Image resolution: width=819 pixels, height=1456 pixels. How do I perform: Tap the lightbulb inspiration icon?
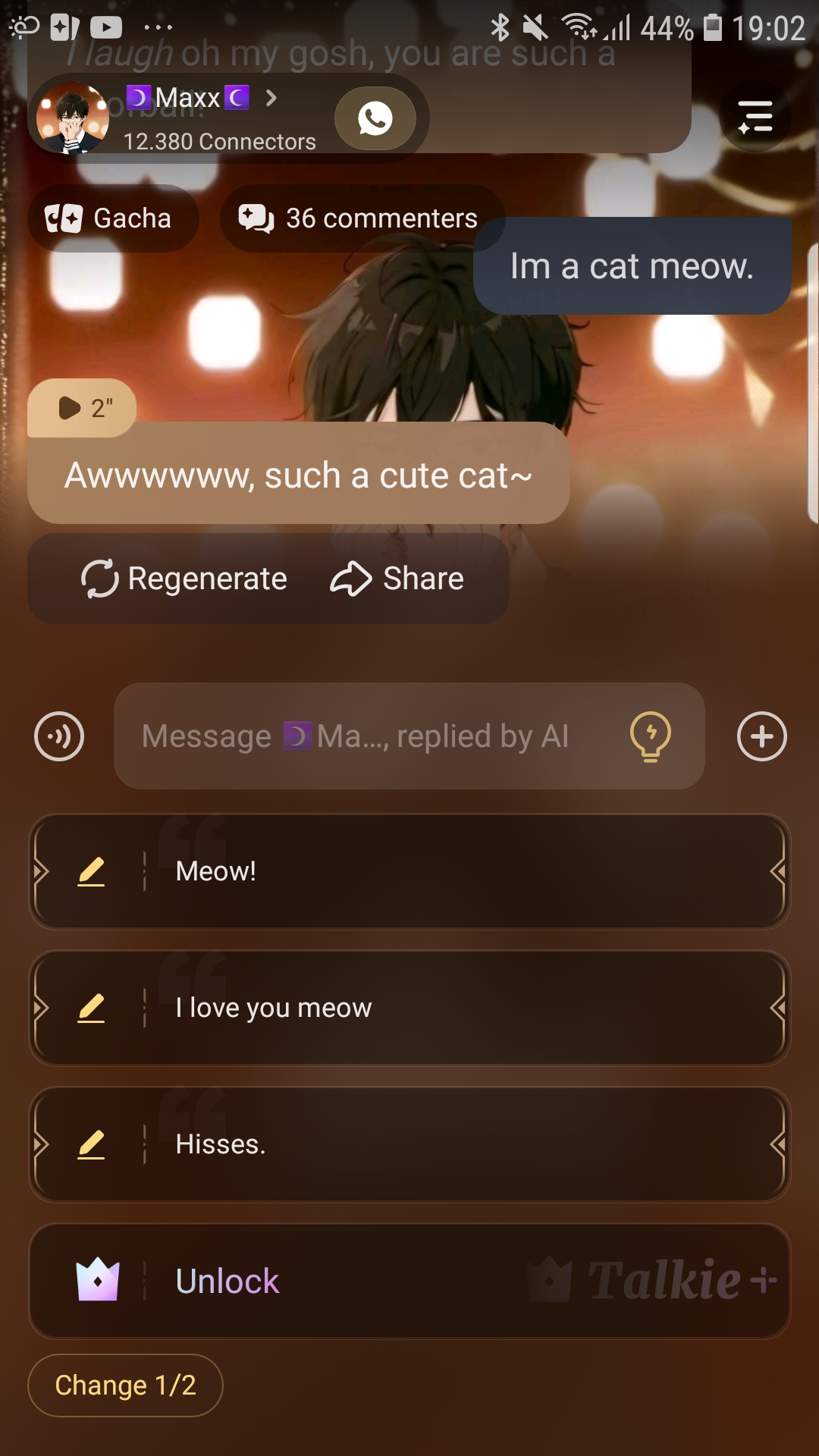coord(651,736)
